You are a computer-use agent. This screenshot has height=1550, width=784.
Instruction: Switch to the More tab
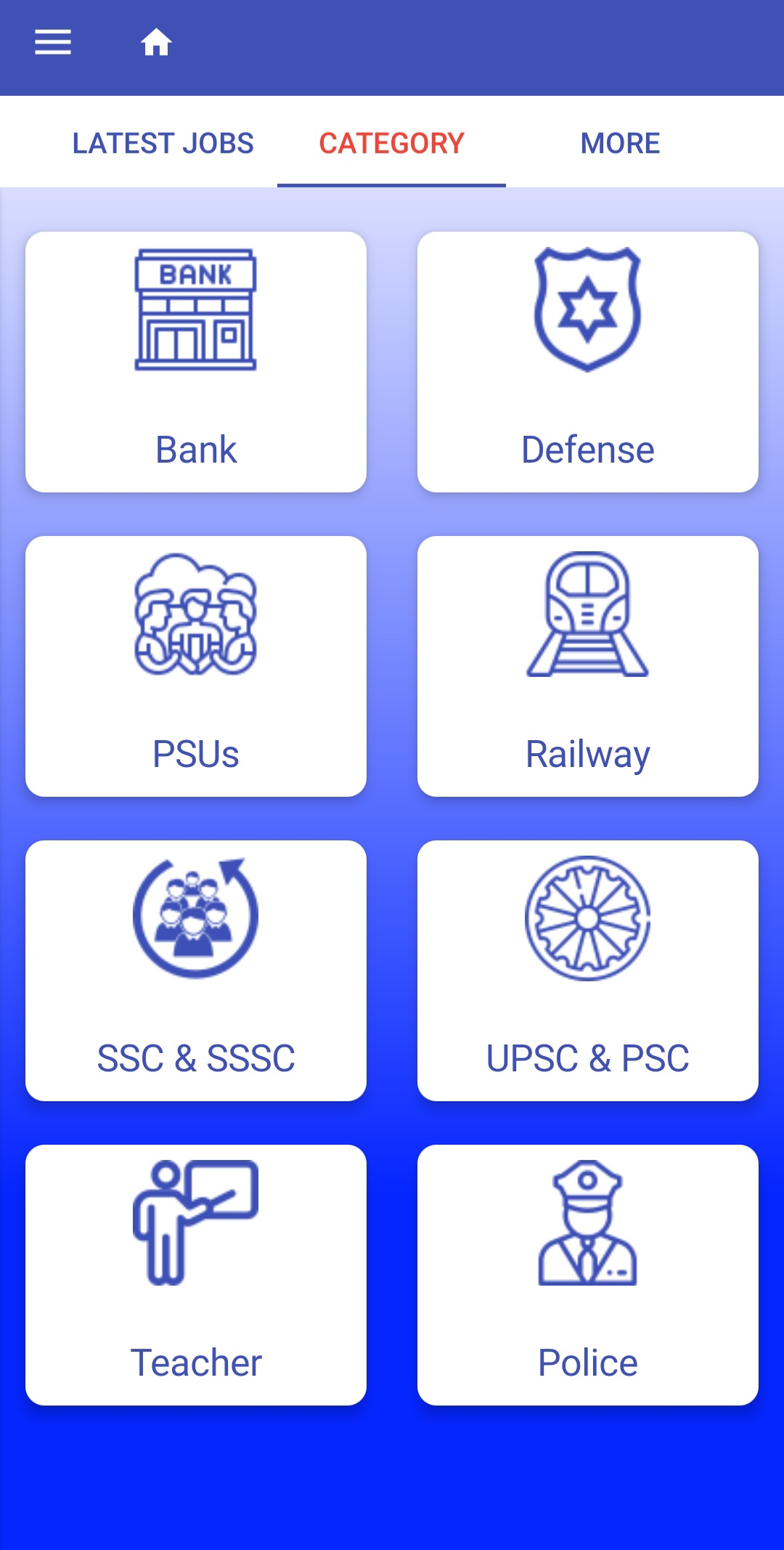point(620,143)
